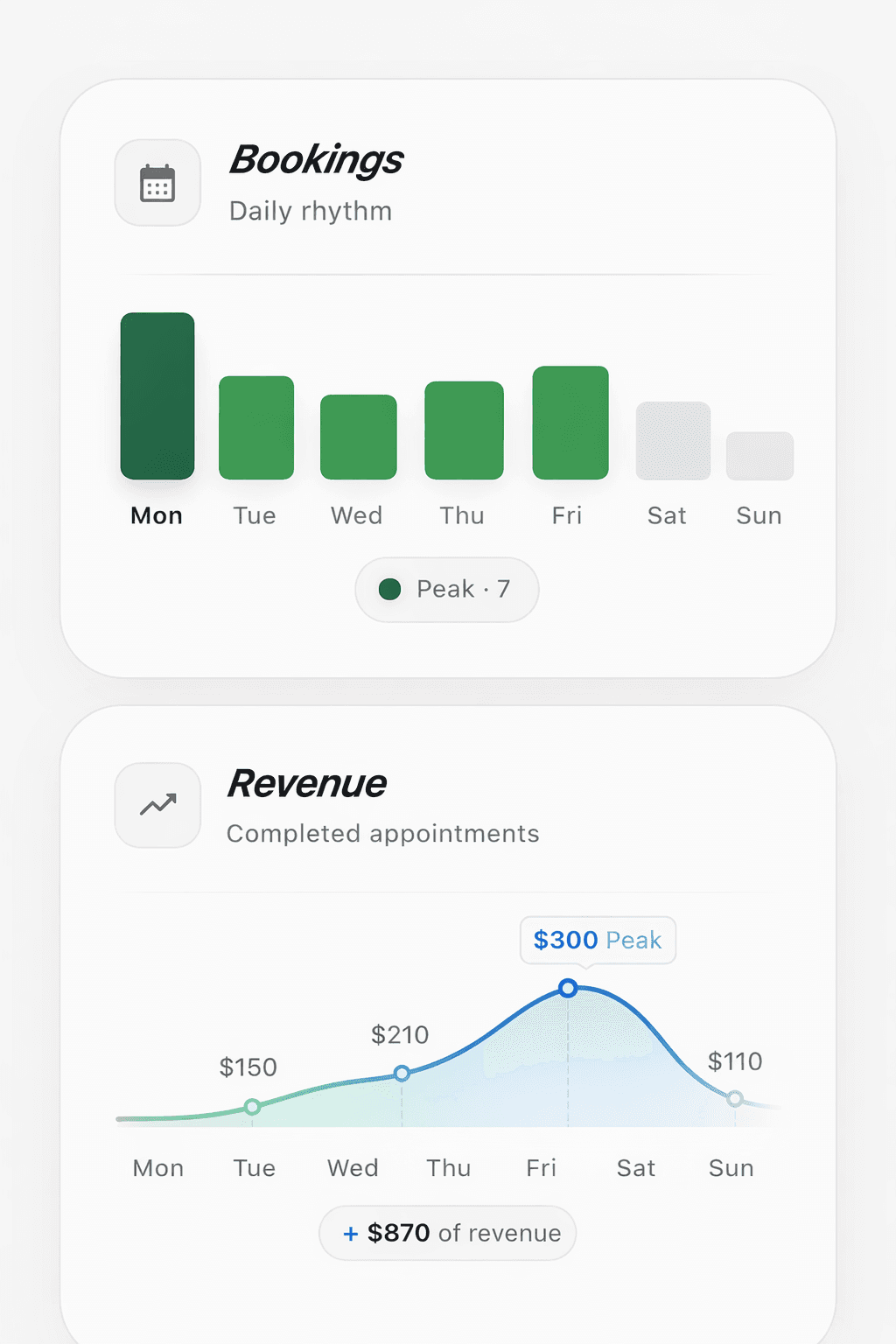Expand the $300 Peak tooltip
This screenshot has height=1344, width=896.
pos(598,940)
